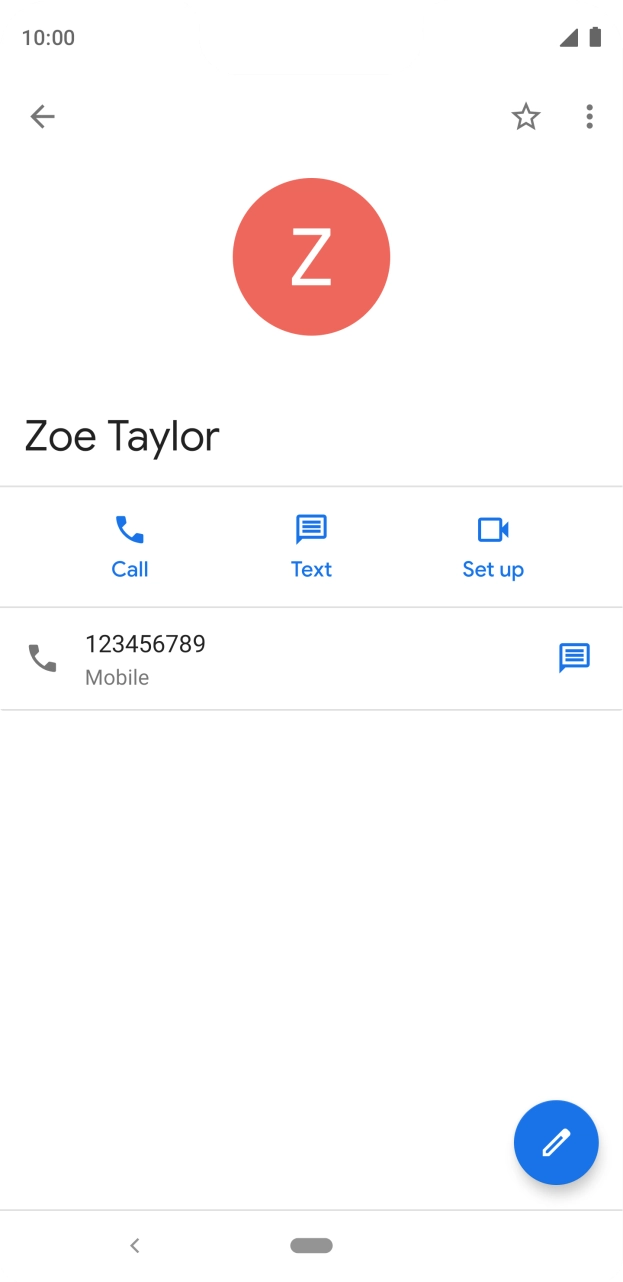
Task: Tap the Text button
Action: [x=311, y=547]
